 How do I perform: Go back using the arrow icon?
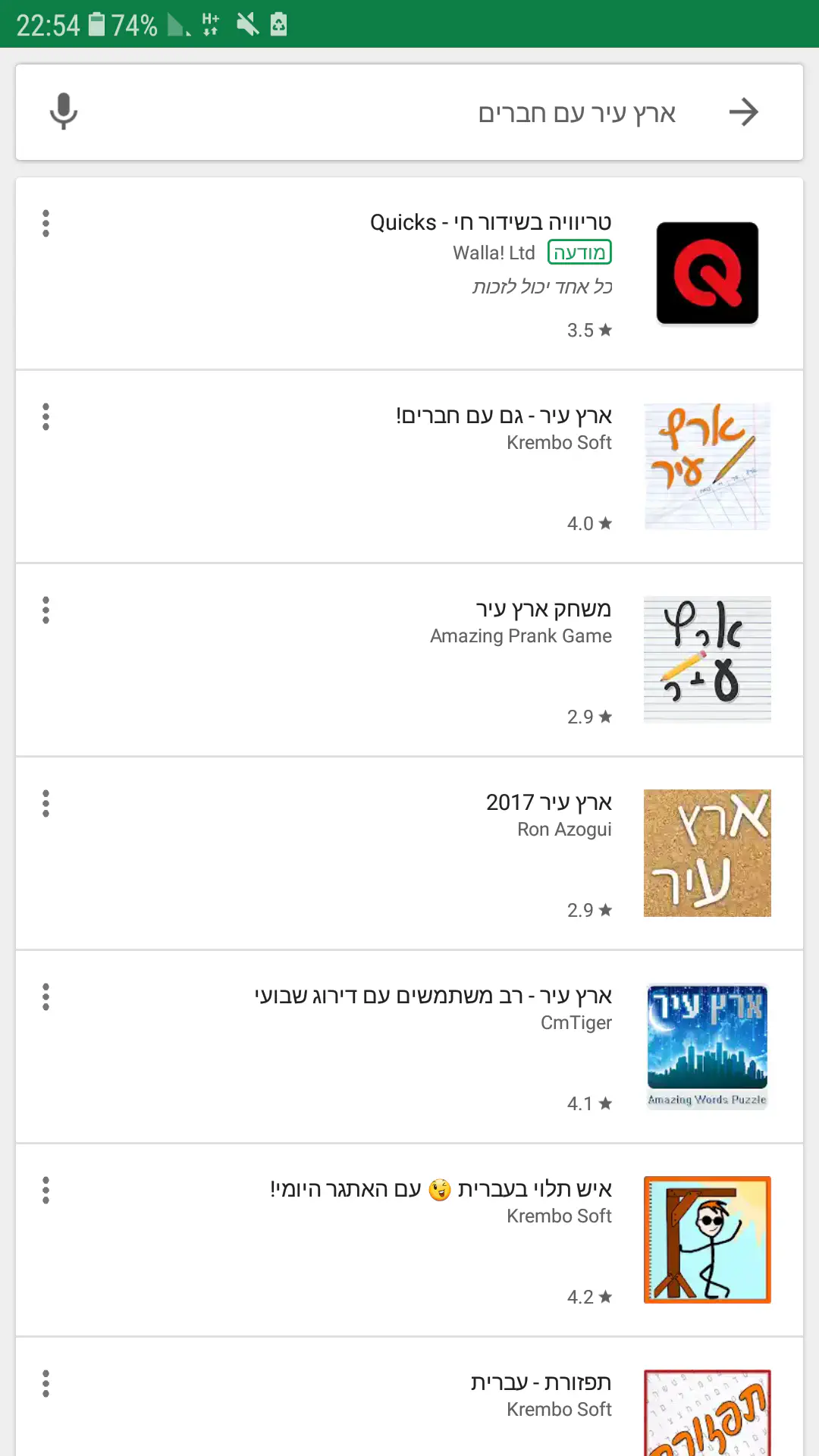[x=744, y=112]
